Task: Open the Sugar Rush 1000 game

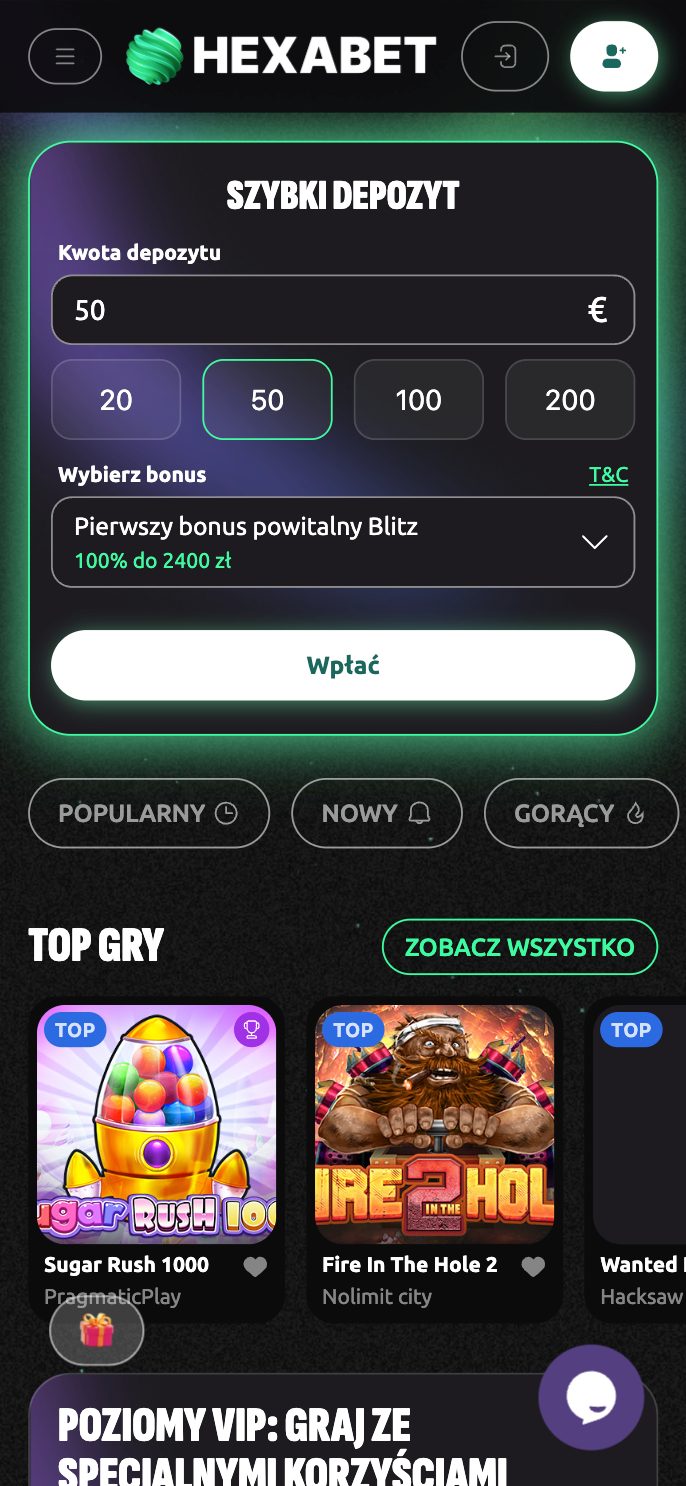Action: 157,1124
